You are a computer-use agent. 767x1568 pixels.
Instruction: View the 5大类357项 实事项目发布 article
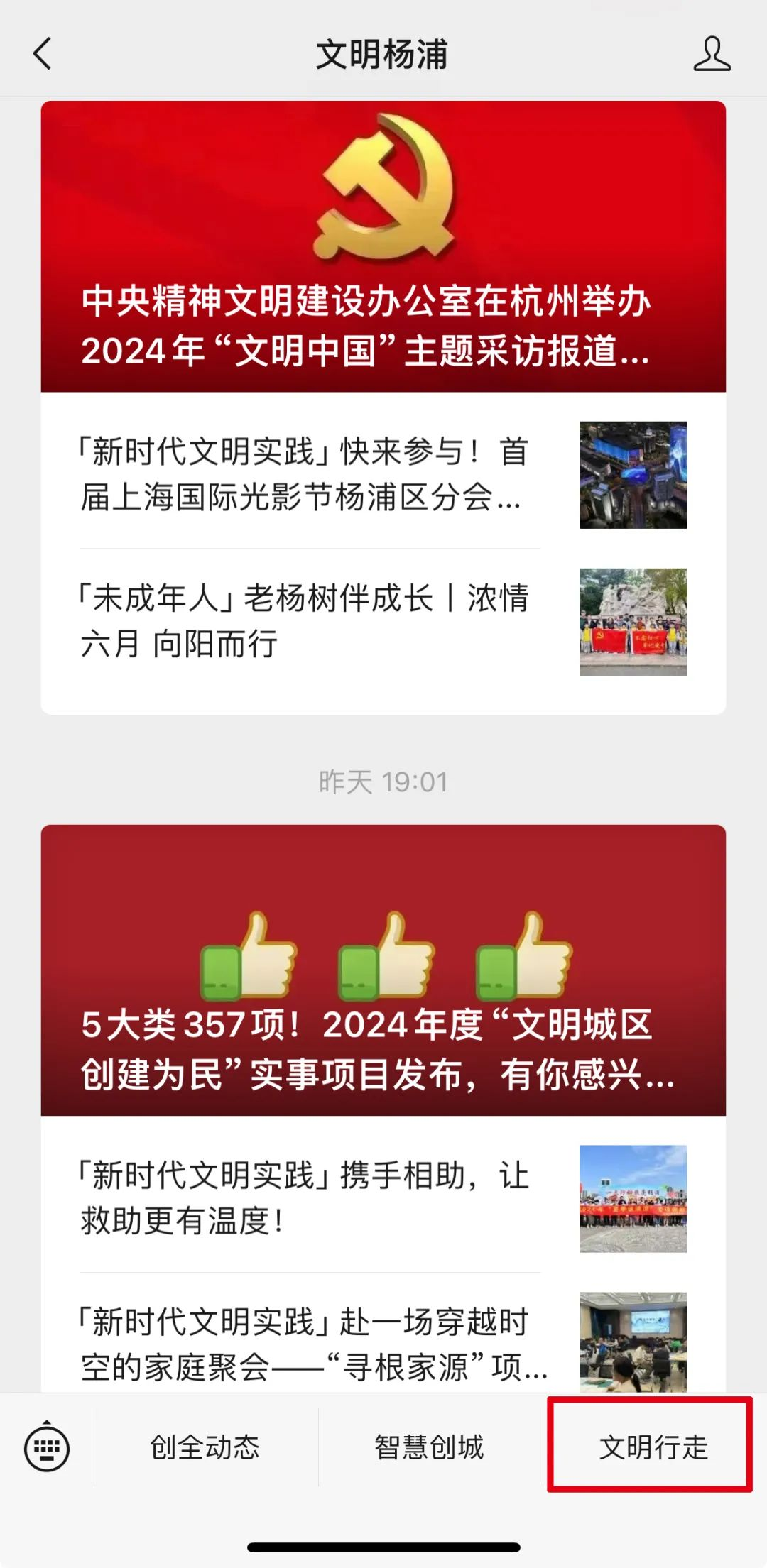tap(383, 970)
